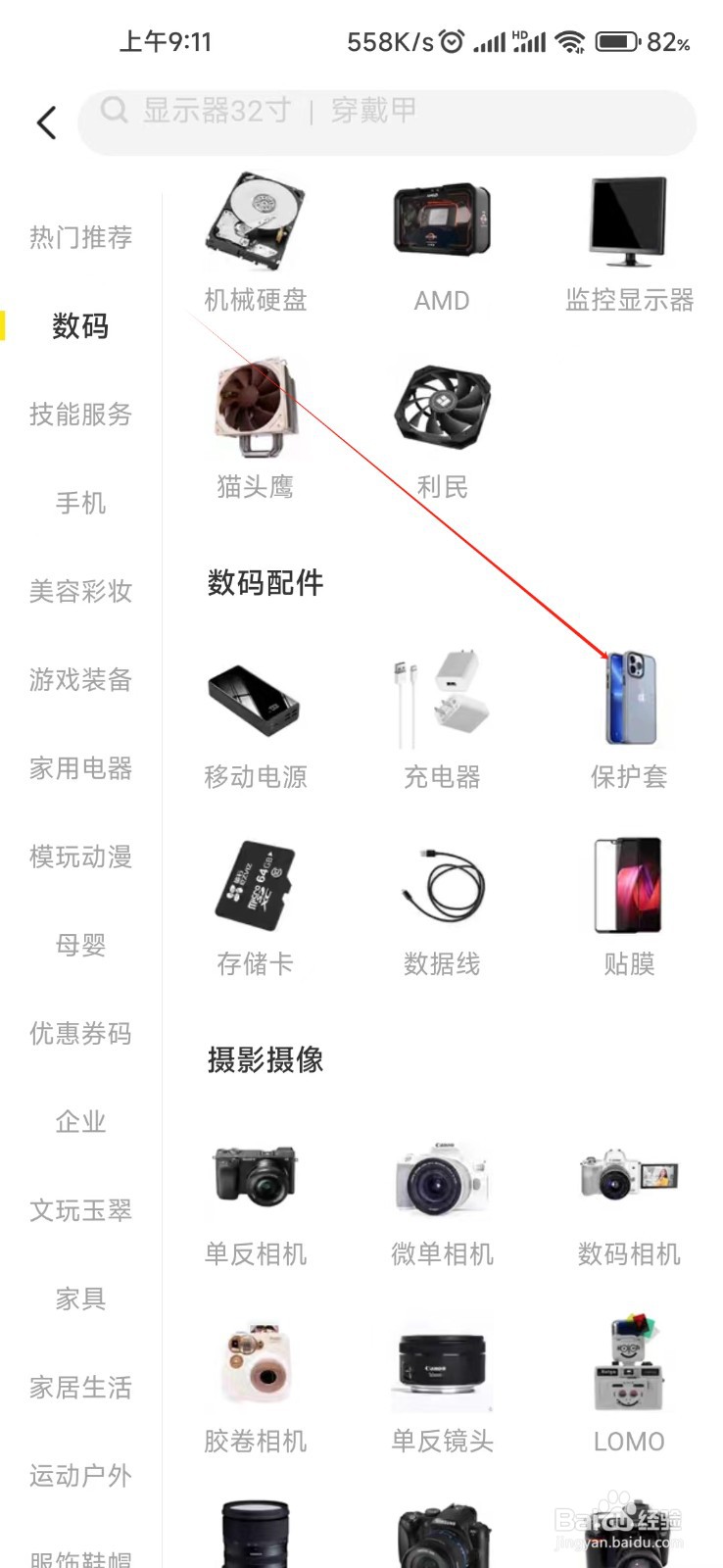Tap the back arrow button
Viewport: 723px width, 1568px height.
click(x=43, y=120)
